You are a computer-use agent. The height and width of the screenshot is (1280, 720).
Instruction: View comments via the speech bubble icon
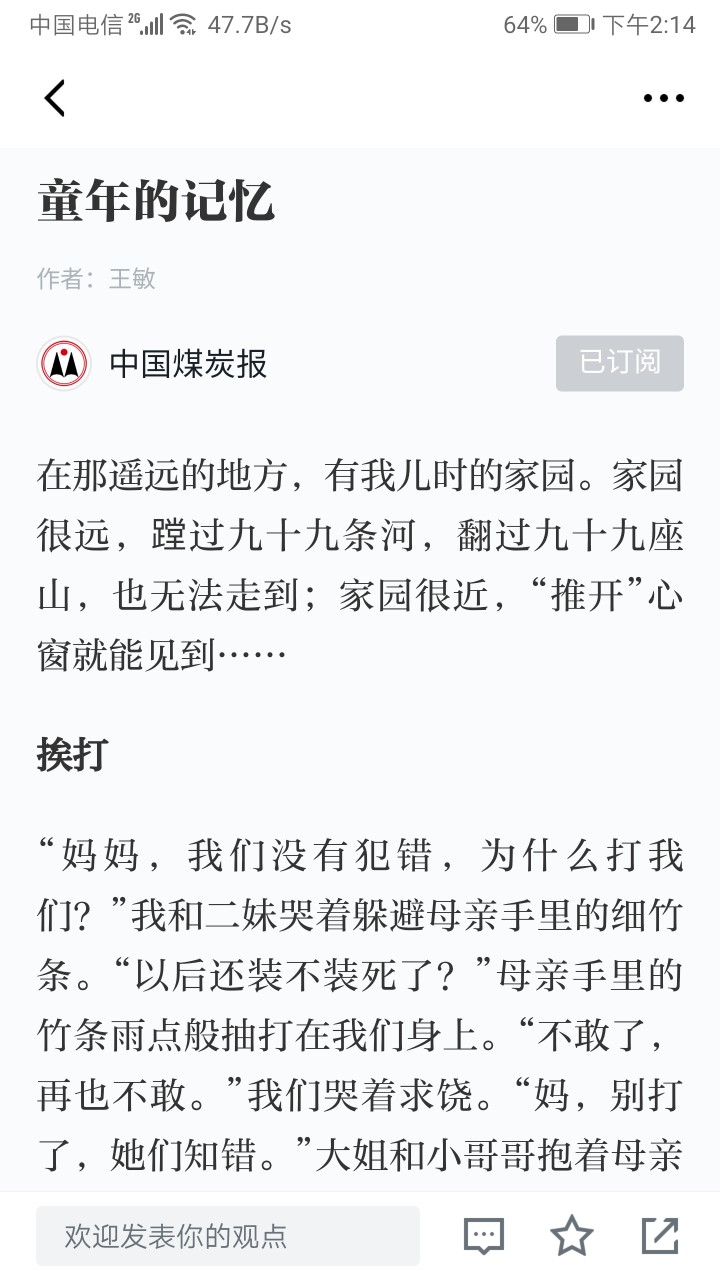pyautogui.click(x=484, y=1236)
